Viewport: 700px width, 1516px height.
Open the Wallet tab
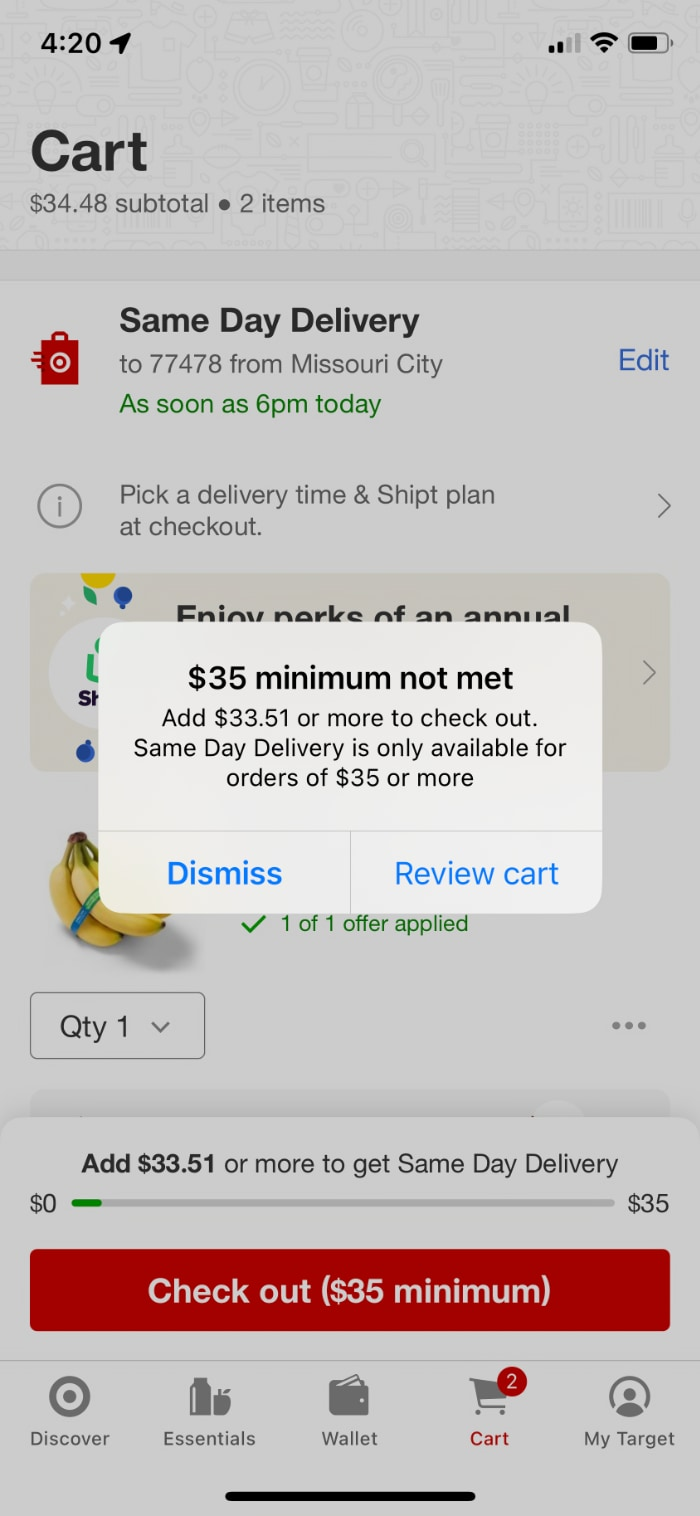coord(350,1411)
